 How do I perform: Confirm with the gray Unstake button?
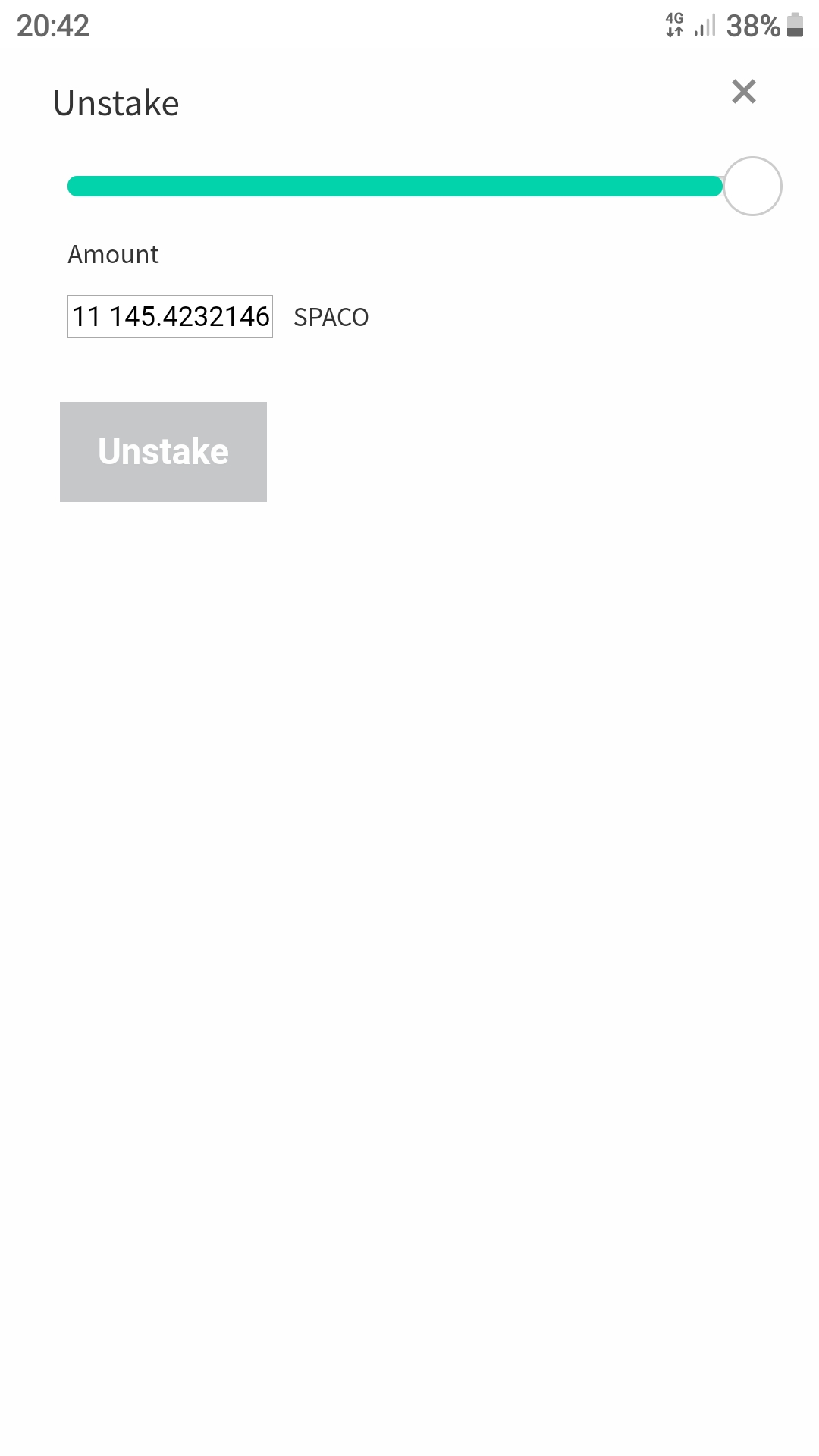coord(163,452)
